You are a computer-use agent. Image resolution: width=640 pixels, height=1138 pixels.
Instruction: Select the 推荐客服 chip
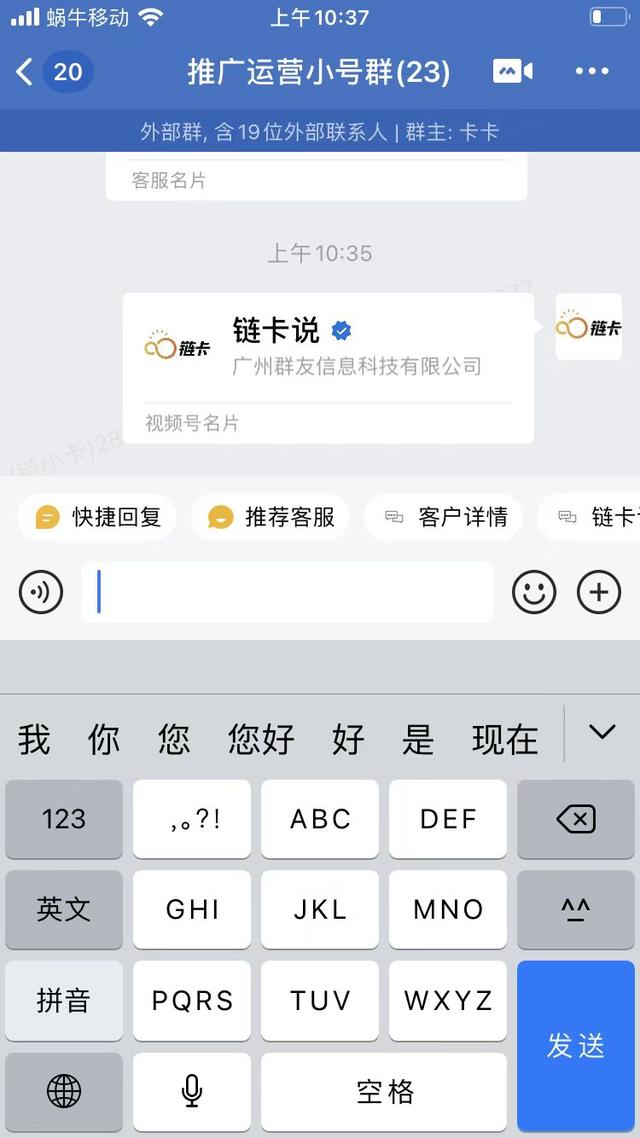270,517
